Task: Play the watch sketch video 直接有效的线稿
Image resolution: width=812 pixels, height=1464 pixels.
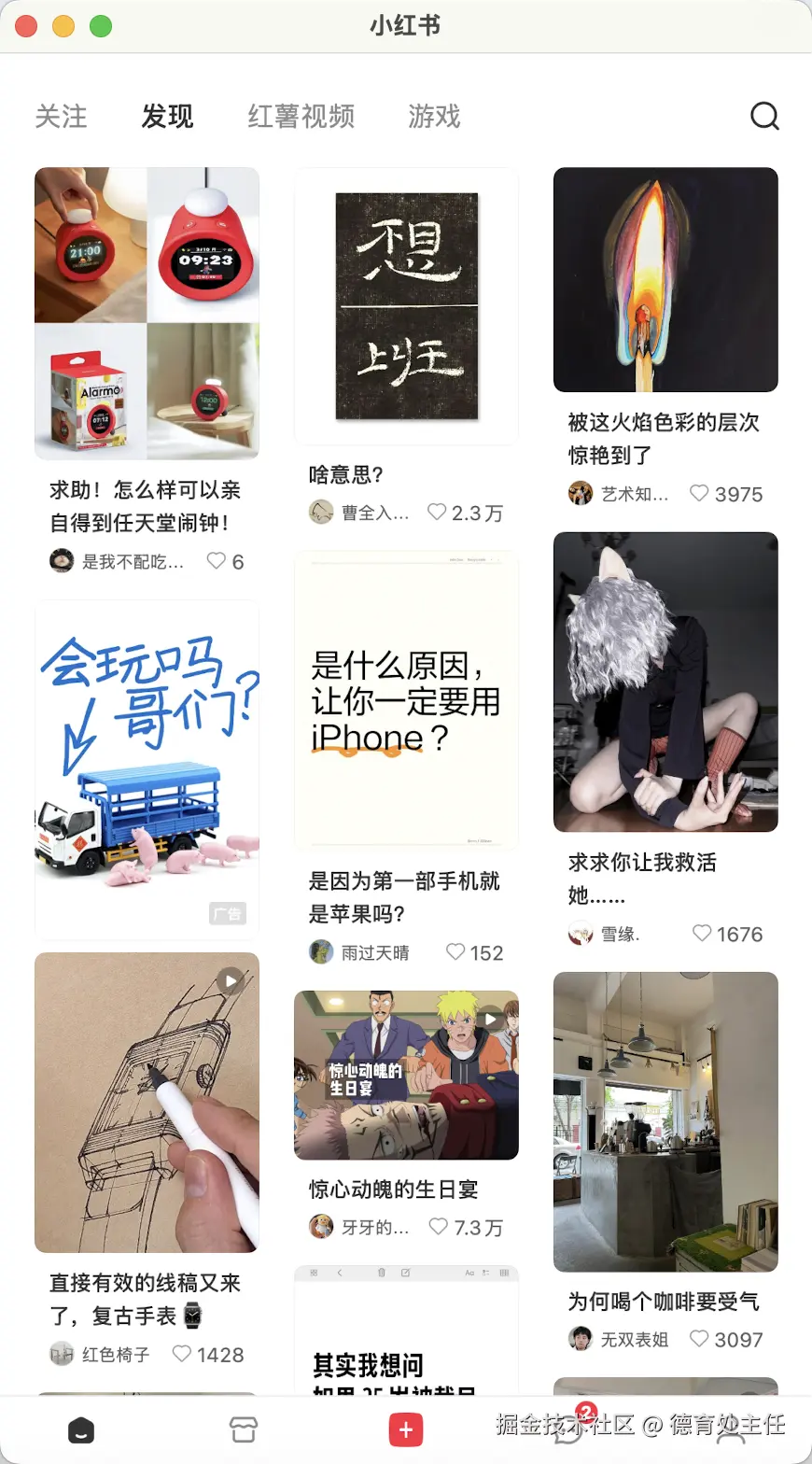Action: 147,1102
